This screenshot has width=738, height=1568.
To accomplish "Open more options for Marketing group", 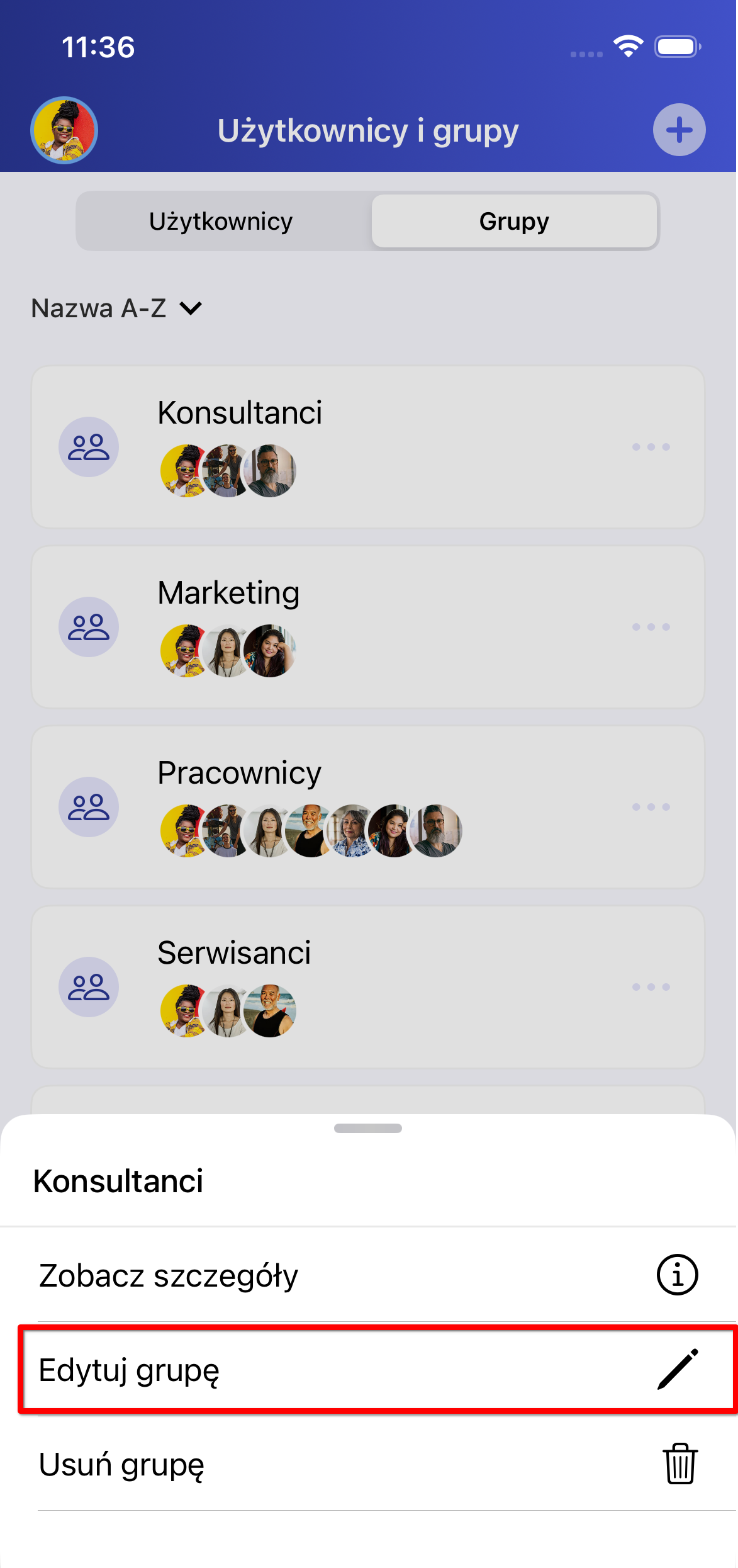I will (651, 627).
